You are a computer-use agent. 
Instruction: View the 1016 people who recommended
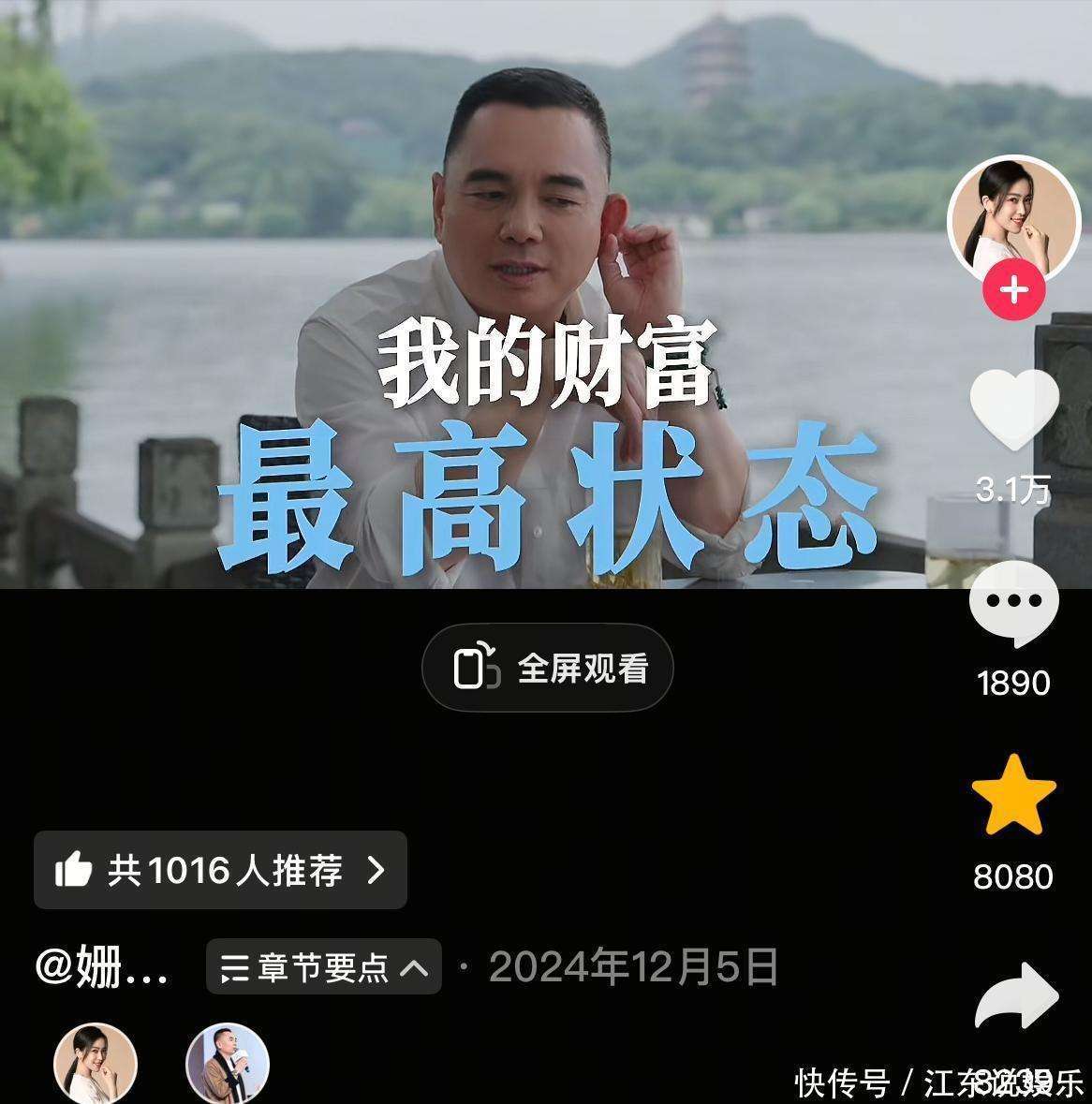click(220, 870)
